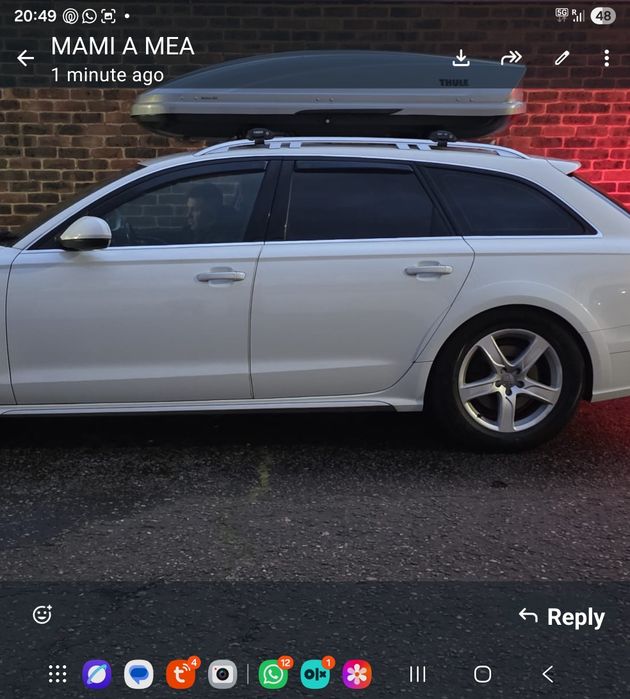Open the app drawer grid
This screenshot has width=630, height=699.
[57, 674]
